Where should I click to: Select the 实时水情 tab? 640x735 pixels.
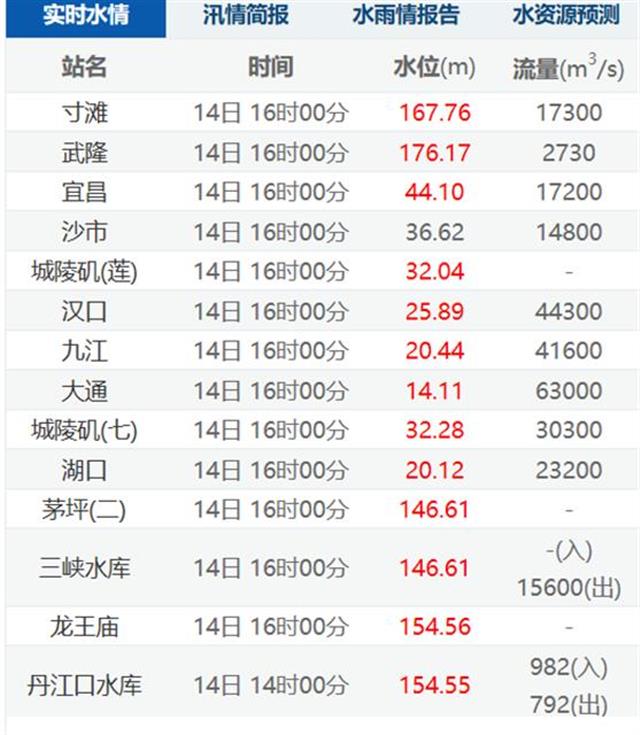coord(85,17)
